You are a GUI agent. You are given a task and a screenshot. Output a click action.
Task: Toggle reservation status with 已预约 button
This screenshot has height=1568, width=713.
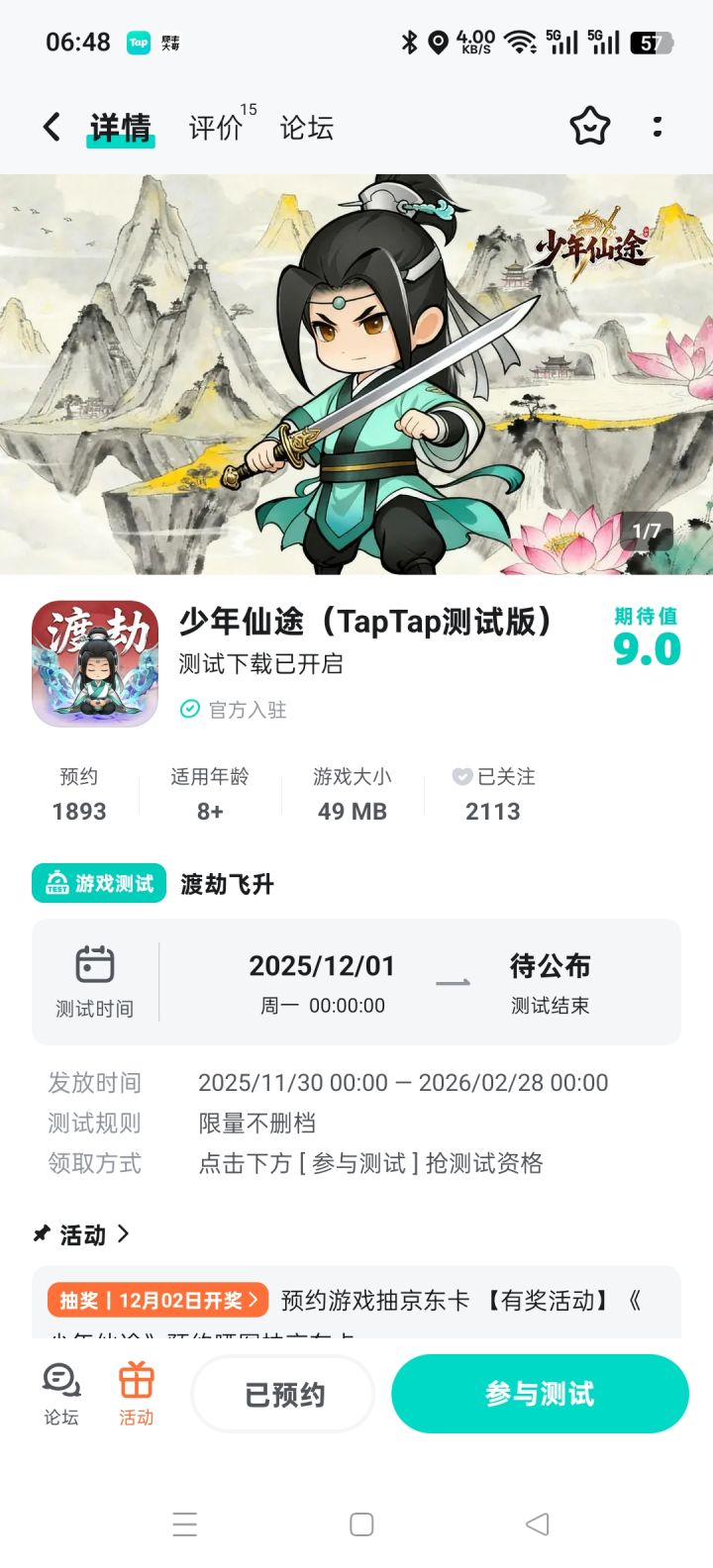click(x=283, y=1393)
